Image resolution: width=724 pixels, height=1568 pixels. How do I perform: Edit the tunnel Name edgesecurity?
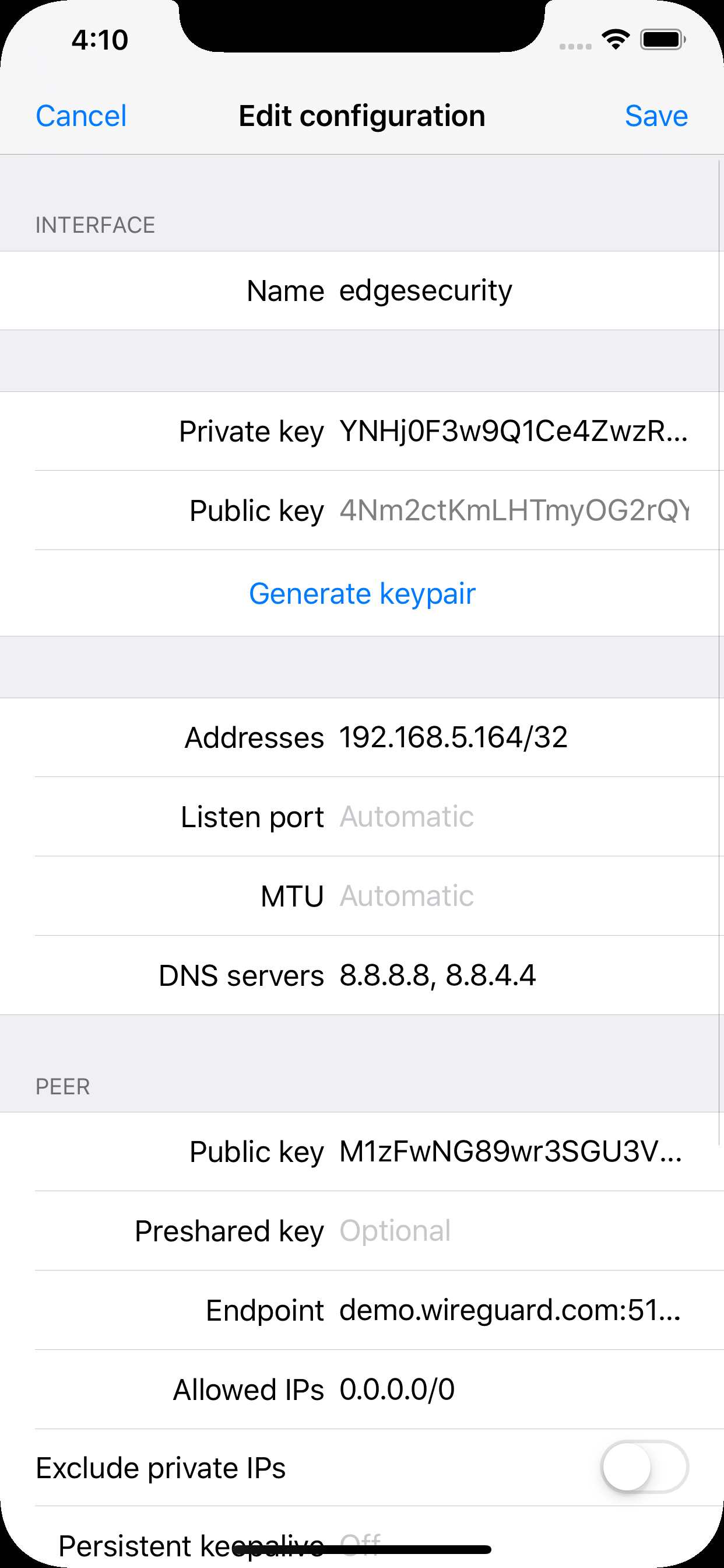point(426,290)
